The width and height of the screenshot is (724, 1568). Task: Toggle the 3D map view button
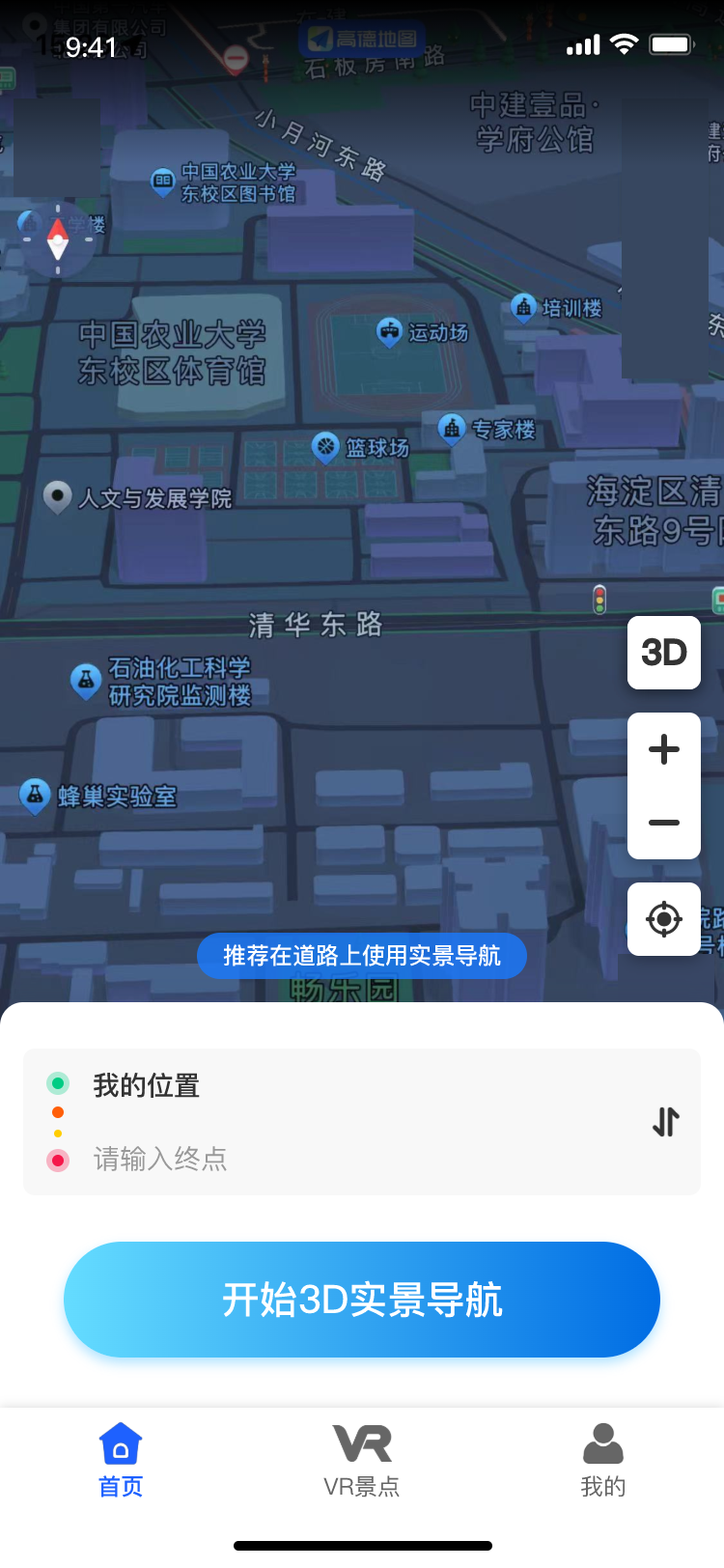(x=664, y=653)
